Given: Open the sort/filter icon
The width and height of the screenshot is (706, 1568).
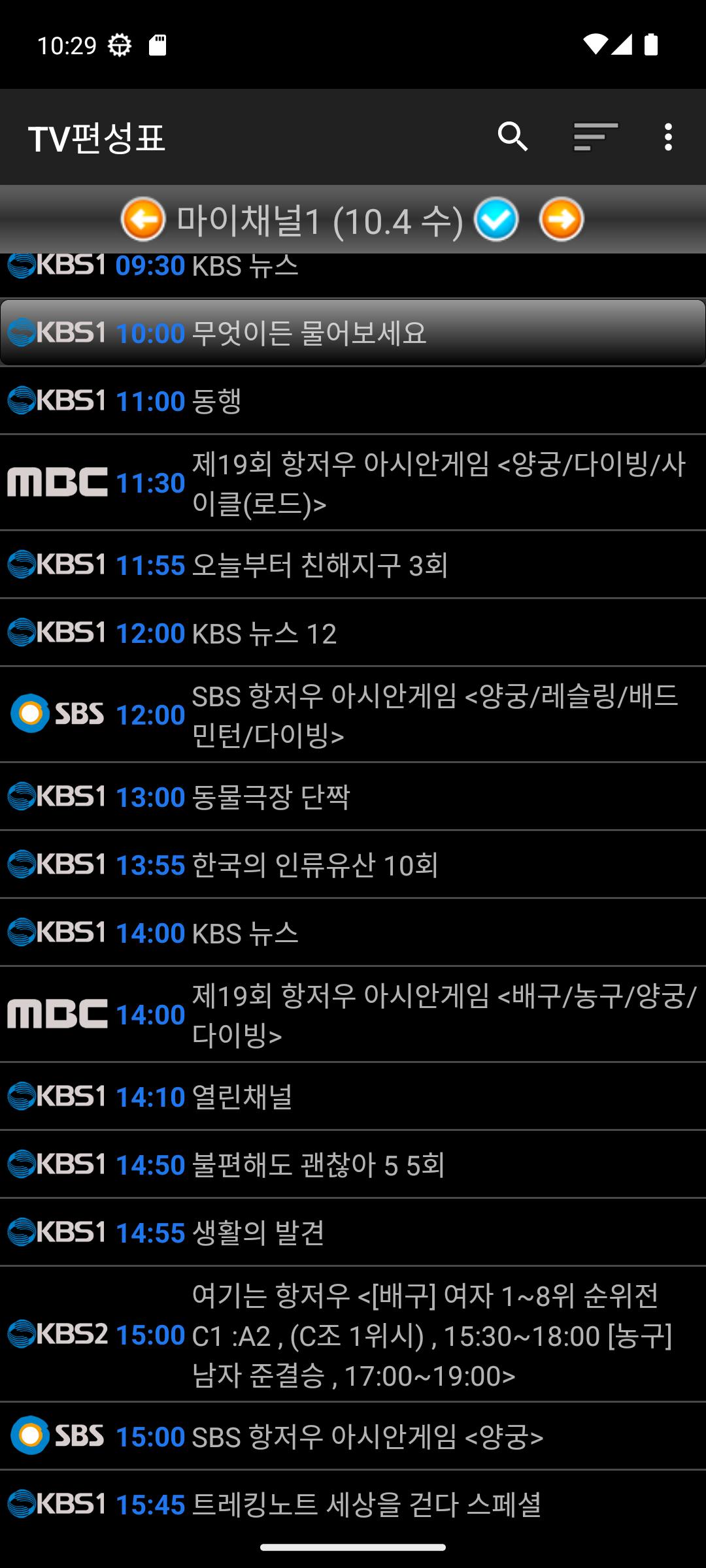Looking at the screenshot, I should click(x=596, y=137).
